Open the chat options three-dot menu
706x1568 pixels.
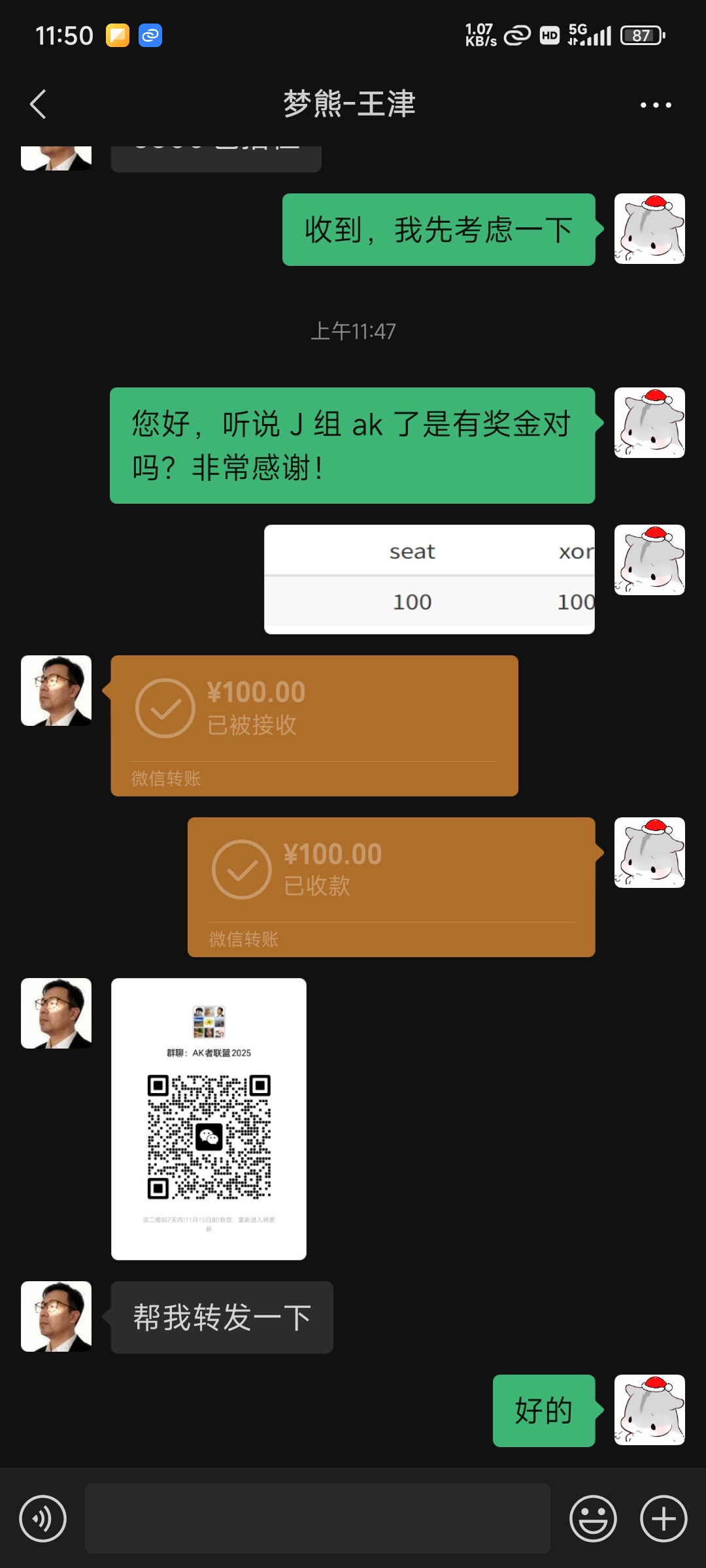[655, 105]
